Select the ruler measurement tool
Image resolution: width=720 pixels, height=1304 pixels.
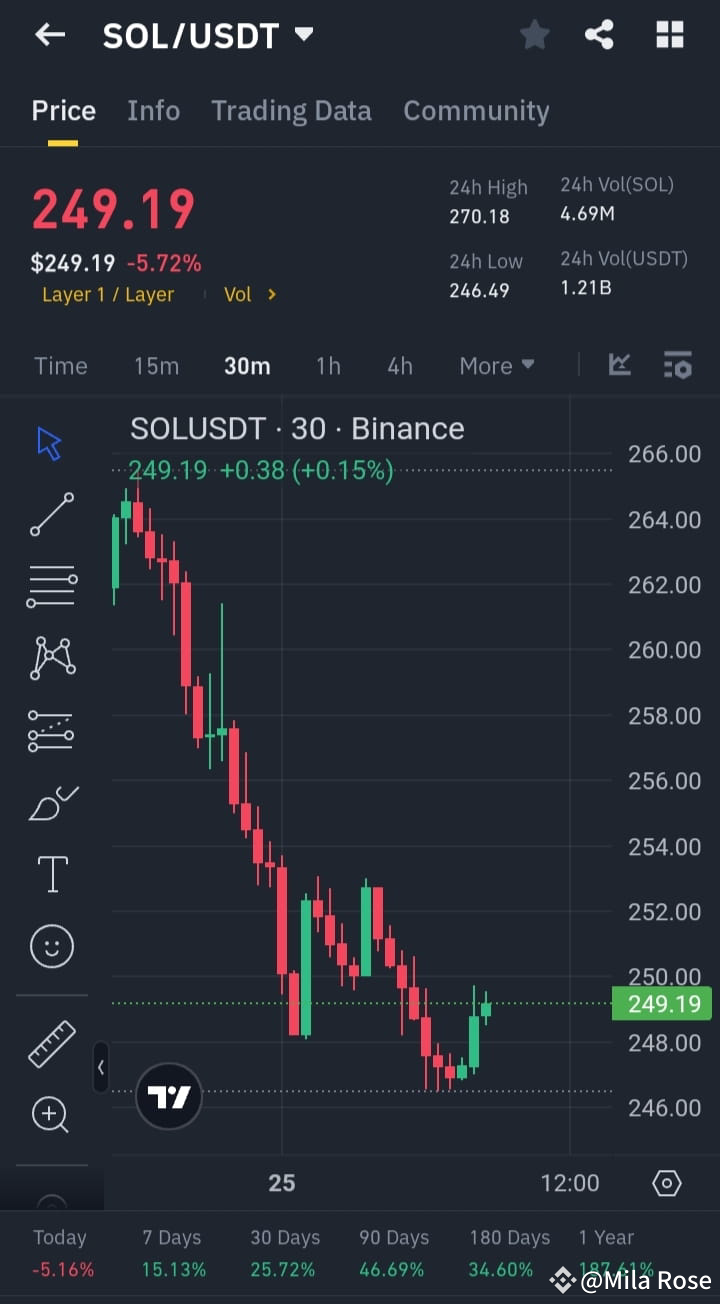point(50,1043)
